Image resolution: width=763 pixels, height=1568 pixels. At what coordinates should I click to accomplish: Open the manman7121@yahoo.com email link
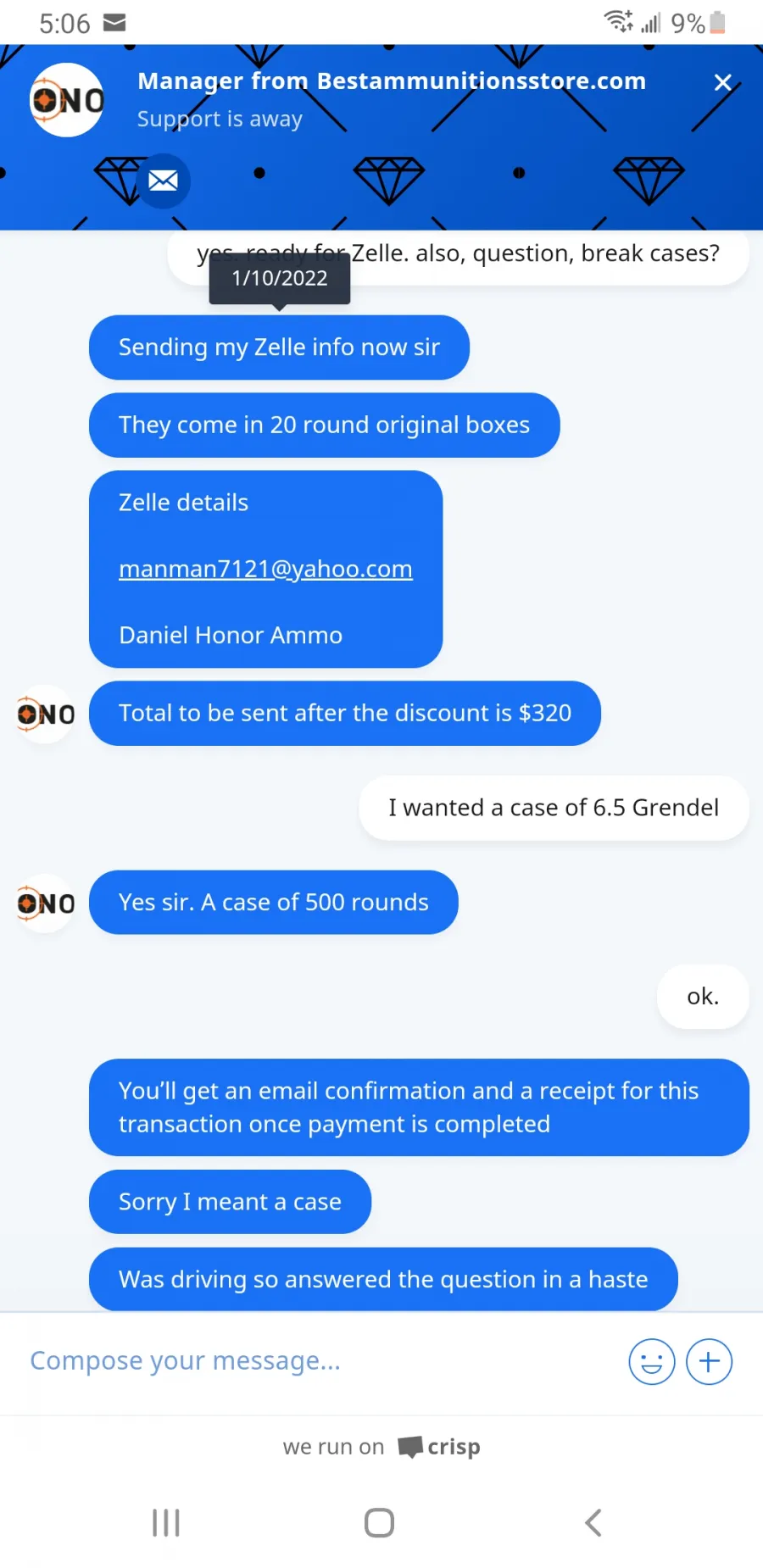click(265, 569)
